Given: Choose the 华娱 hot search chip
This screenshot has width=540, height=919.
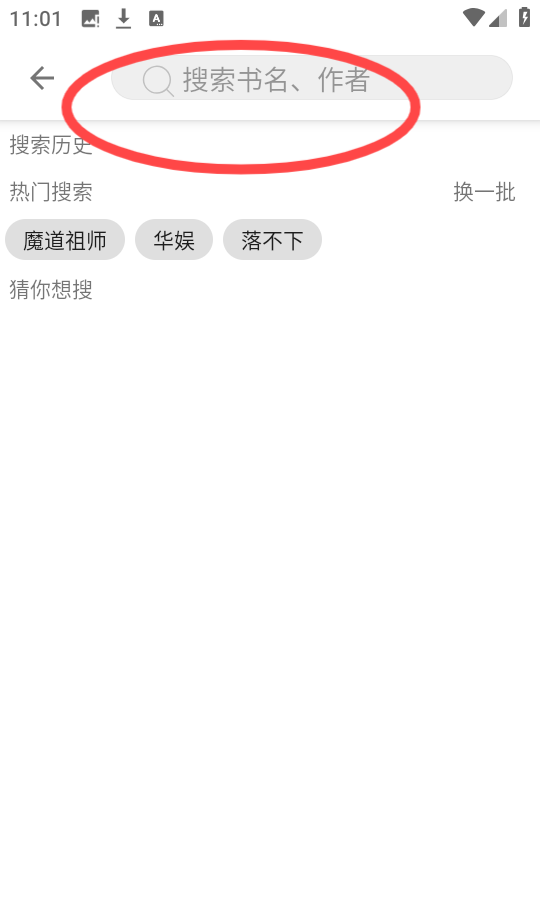Looking at the screenshot, I should (x=174, y=240).
